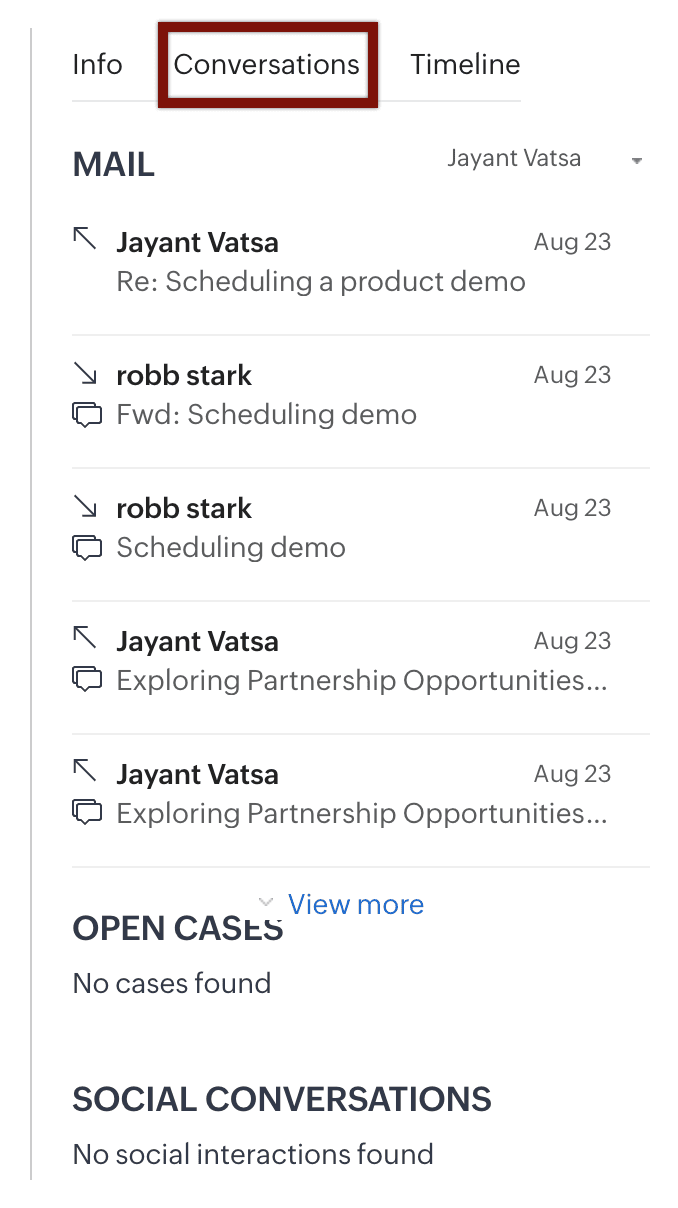Expand the Jayant Vatsa mail filter dropdown
Viewport: 678px width, 1208px height.
544,159
